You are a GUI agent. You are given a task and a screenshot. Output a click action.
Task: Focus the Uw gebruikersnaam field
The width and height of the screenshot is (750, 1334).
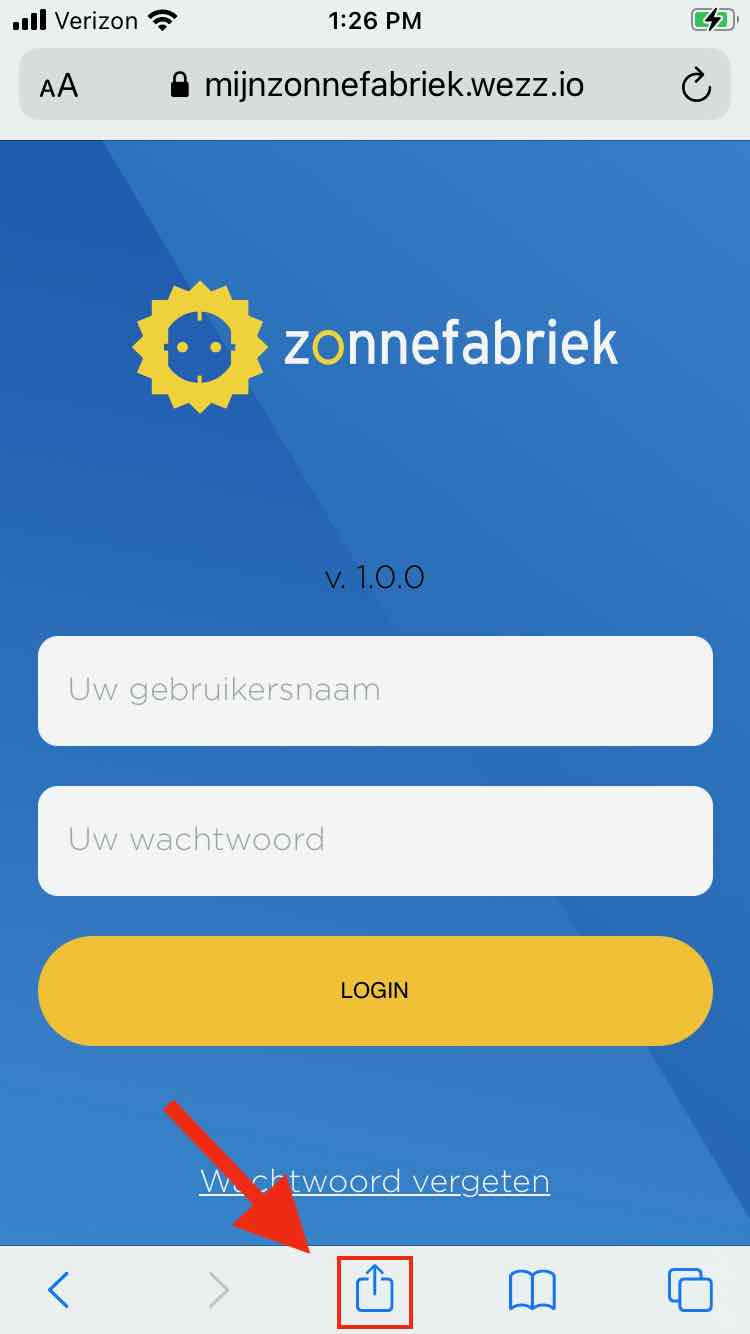(x=375, y=690)
